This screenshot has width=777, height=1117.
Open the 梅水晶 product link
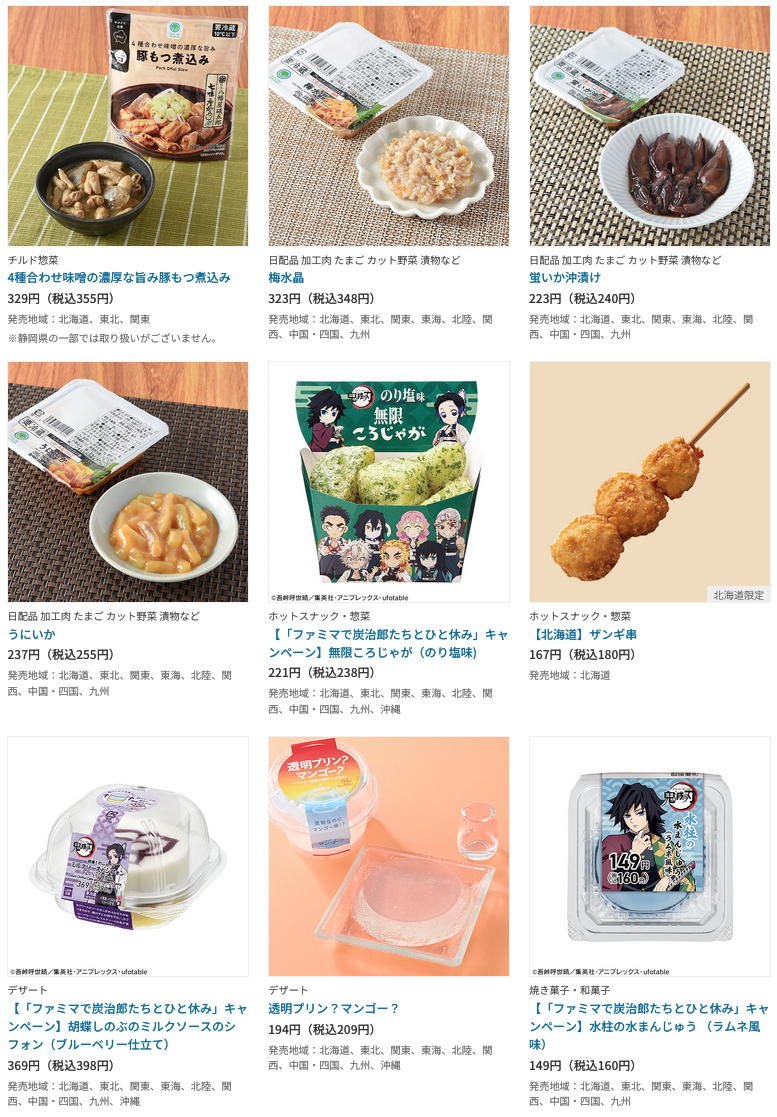point(286,277)
